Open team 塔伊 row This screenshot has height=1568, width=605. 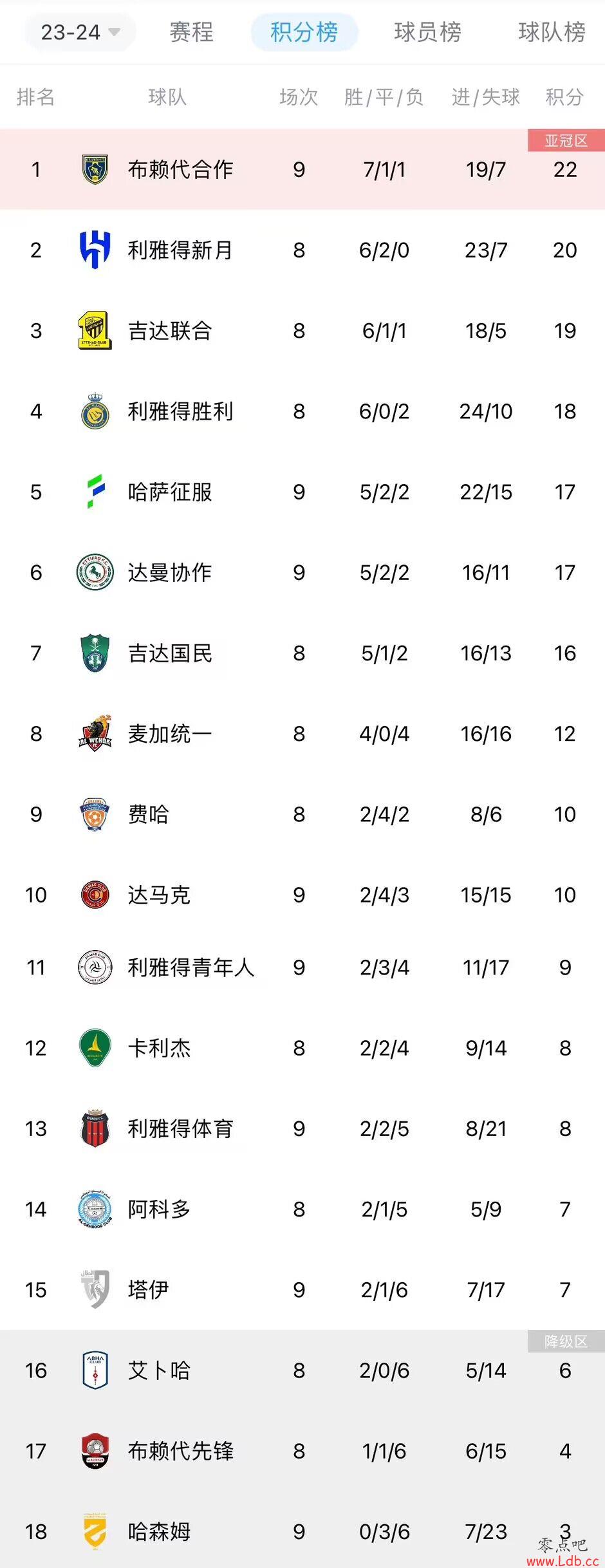[148, 1289]
